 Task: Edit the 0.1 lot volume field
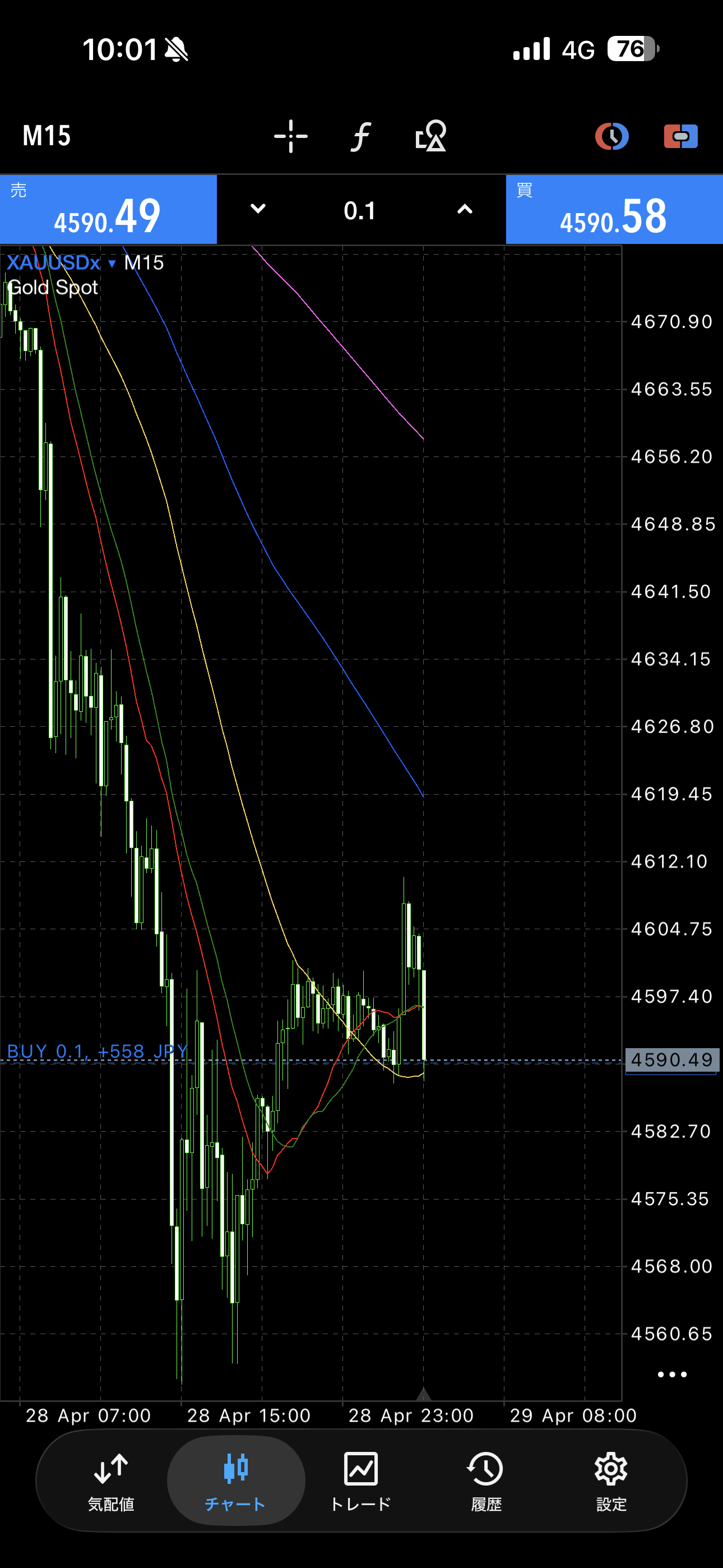(x=360, y=211)
